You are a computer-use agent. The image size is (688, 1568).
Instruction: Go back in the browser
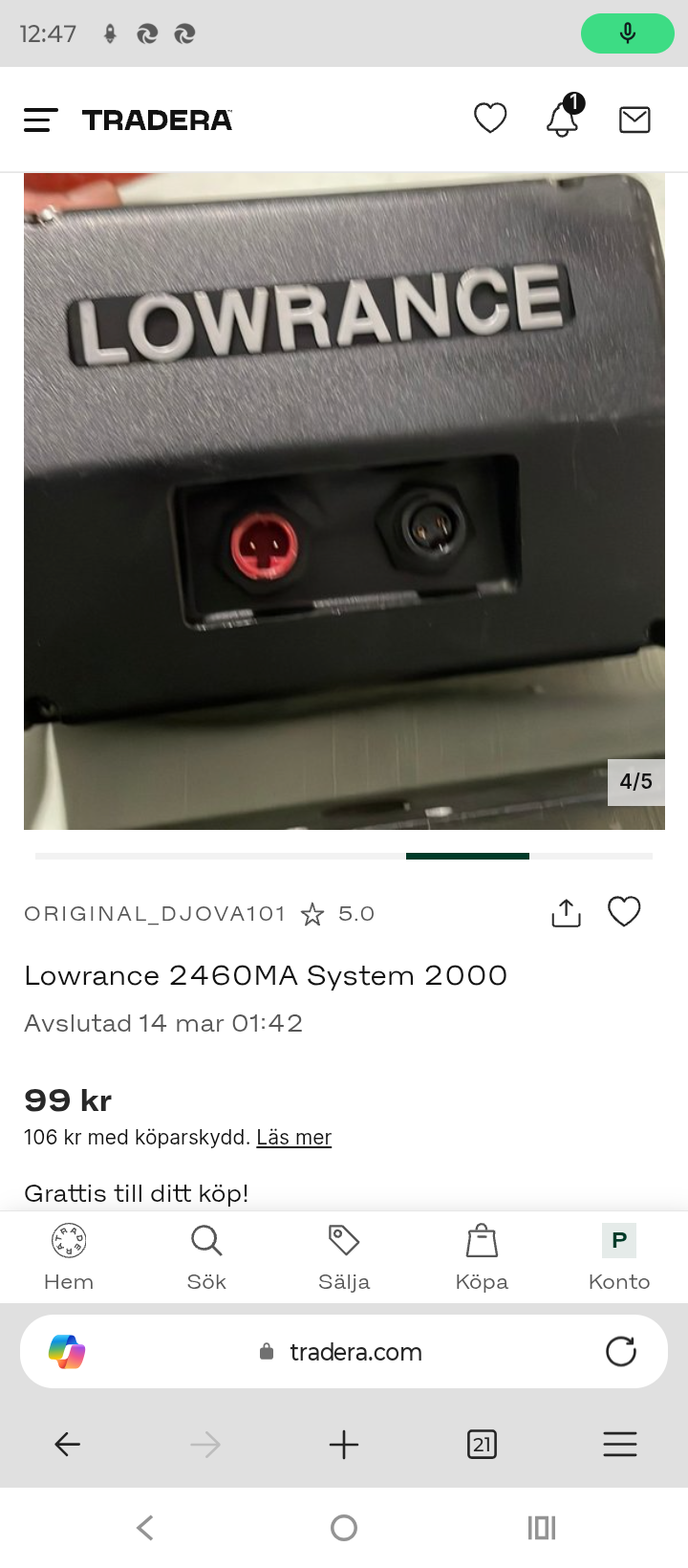coord(67,1444)
